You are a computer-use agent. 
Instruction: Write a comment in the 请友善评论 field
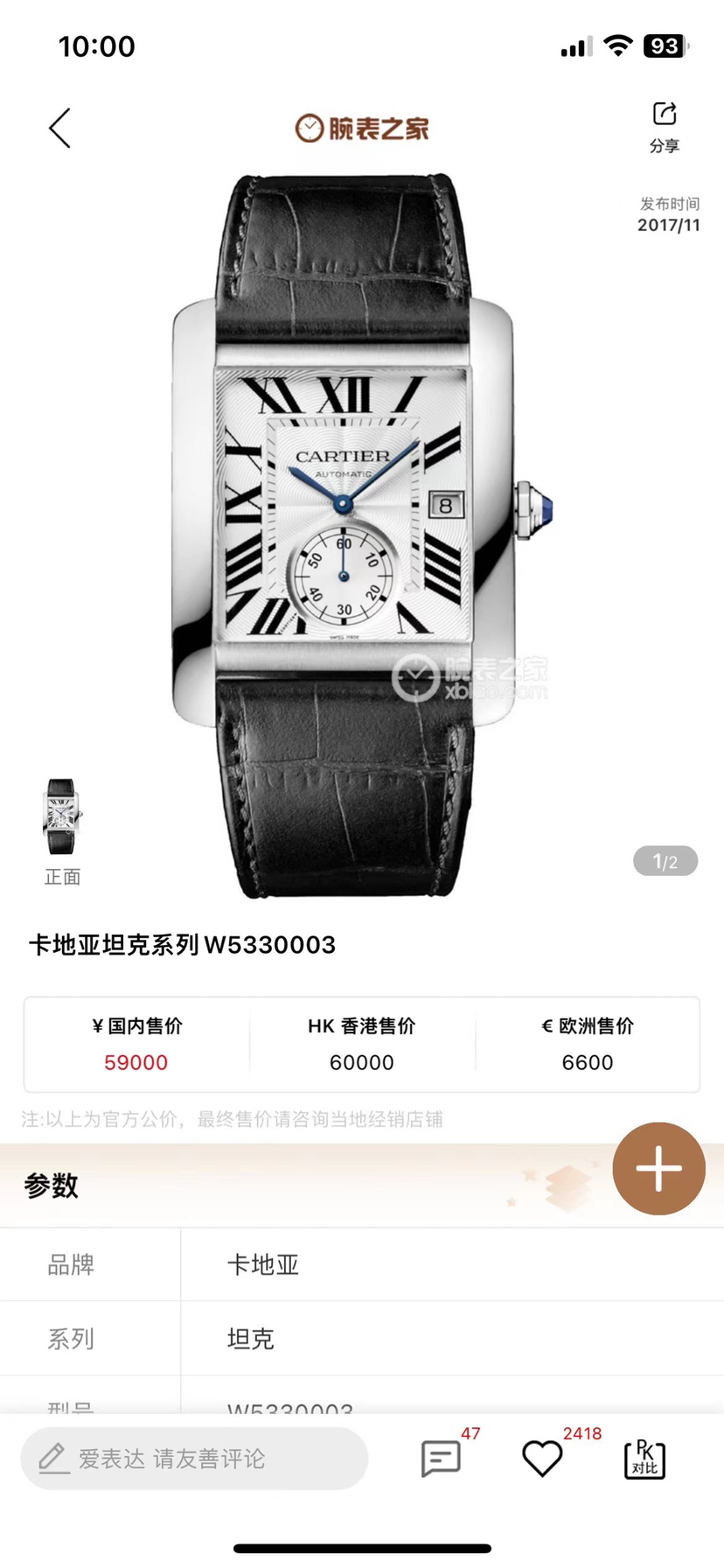(x=194, y=1459)
